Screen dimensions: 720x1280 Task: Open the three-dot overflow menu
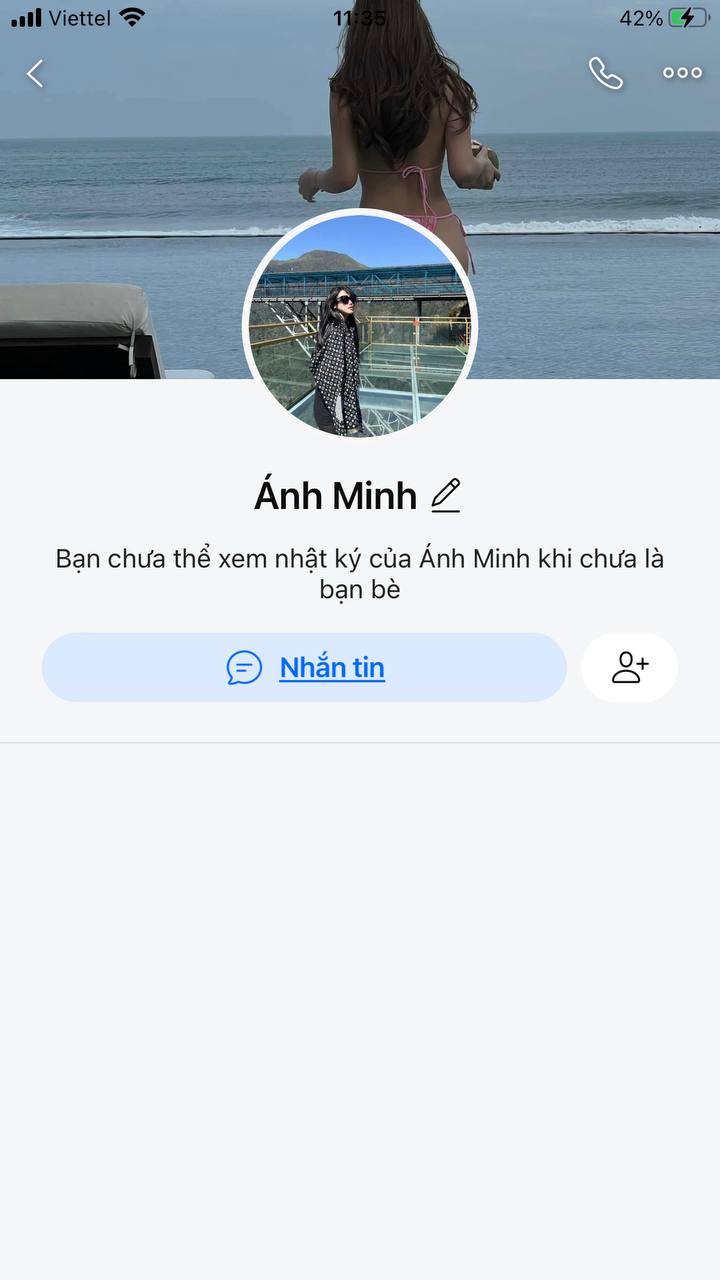point(682,73)
